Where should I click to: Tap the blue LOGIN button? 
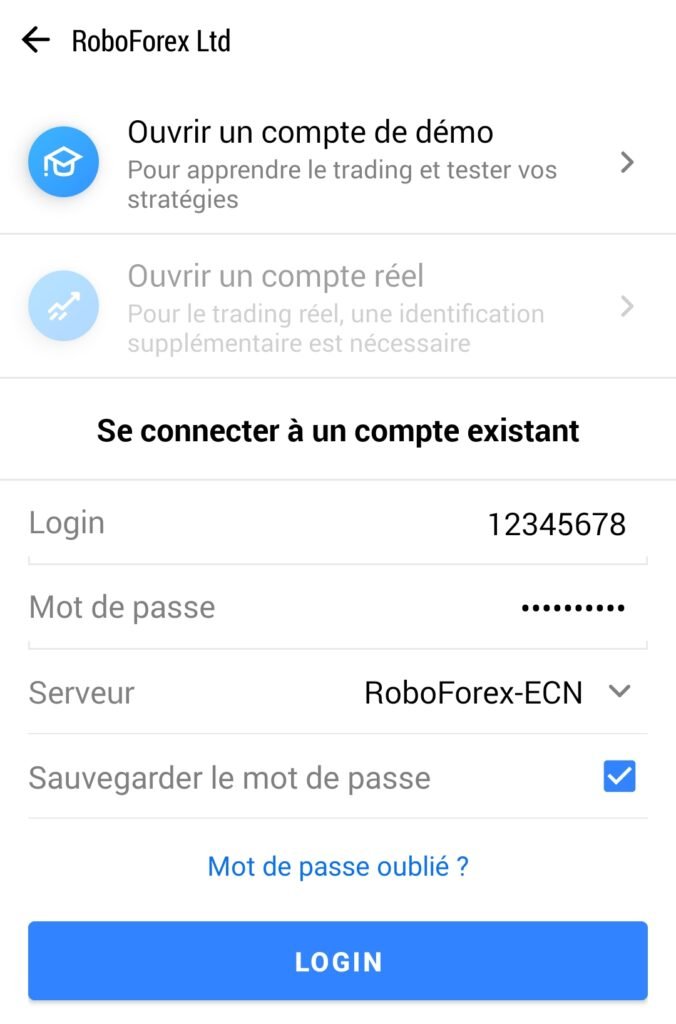point(338,961)
